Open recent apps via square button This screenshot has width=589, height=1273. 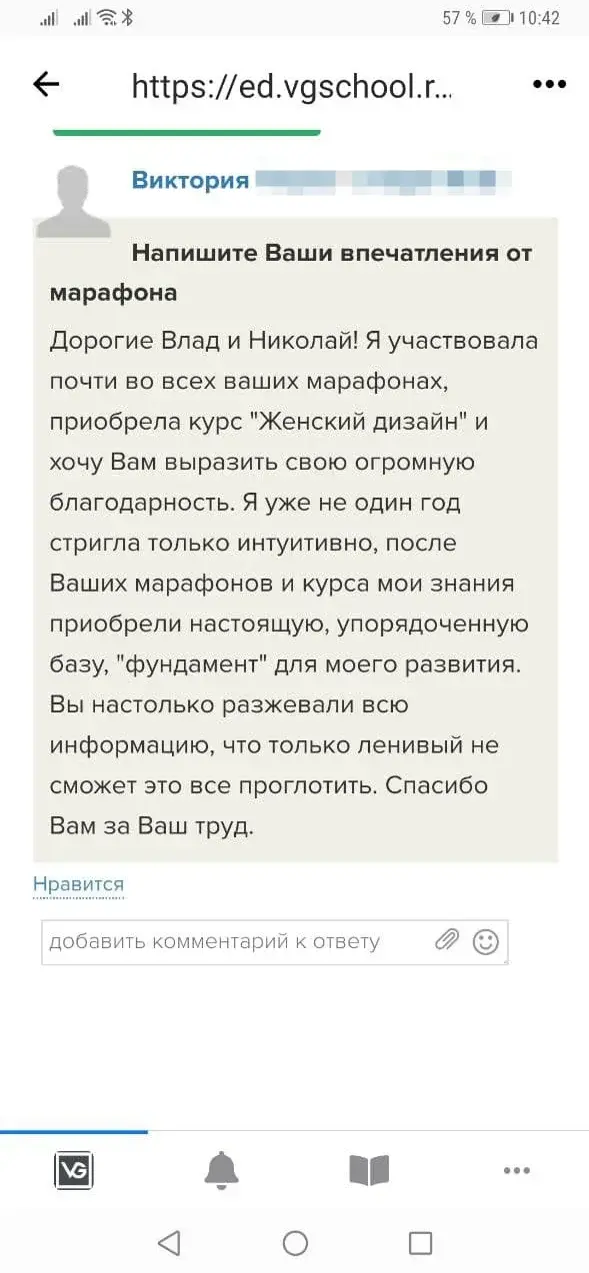coord(421,1243)
